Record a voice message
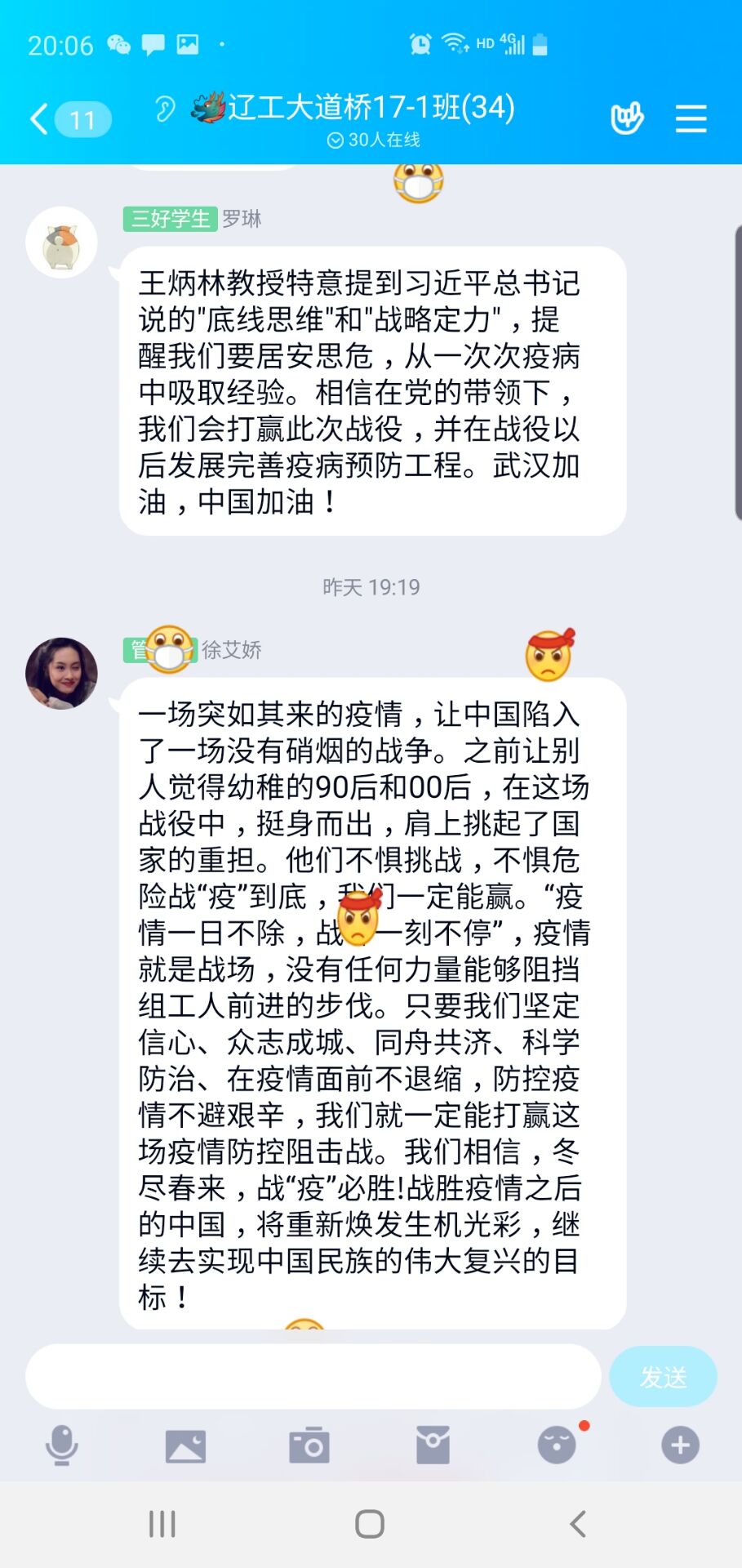 pyautogui.click(x=62, y=1445)
